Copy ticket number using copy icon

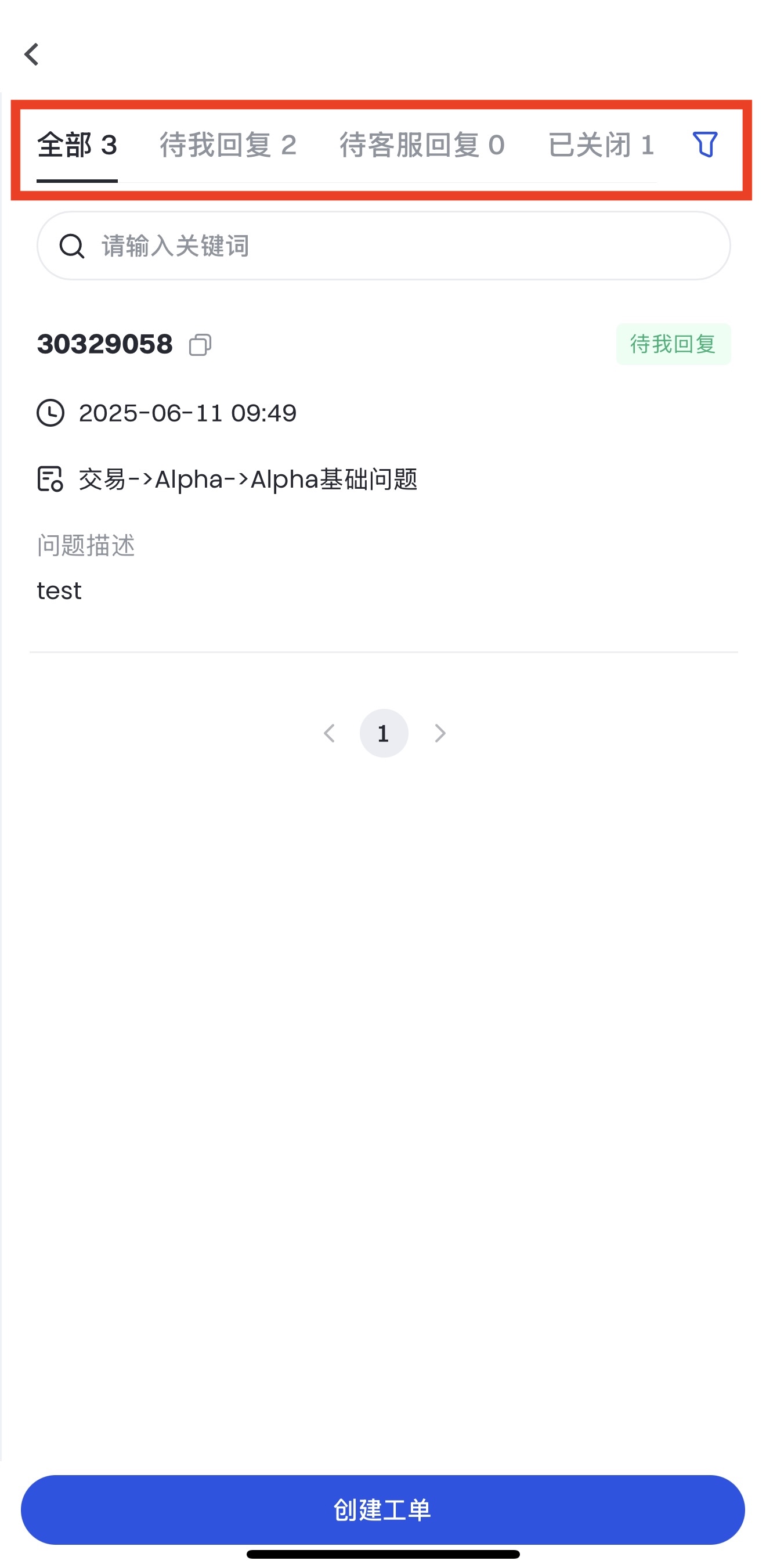pyautogui.click(x=200, y=345)
